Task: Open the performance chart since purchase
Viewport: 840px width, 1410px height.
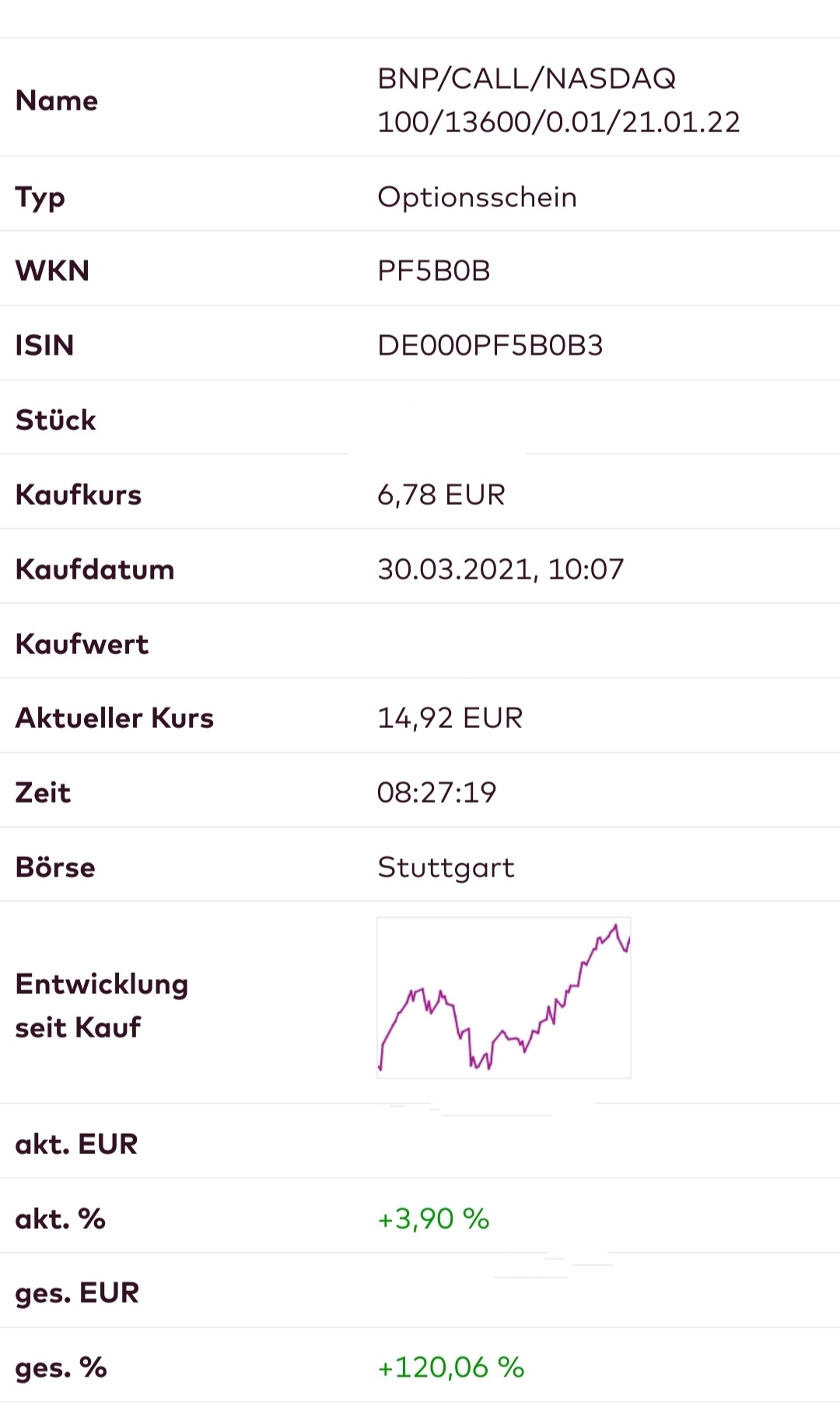Action: [502, 996]
